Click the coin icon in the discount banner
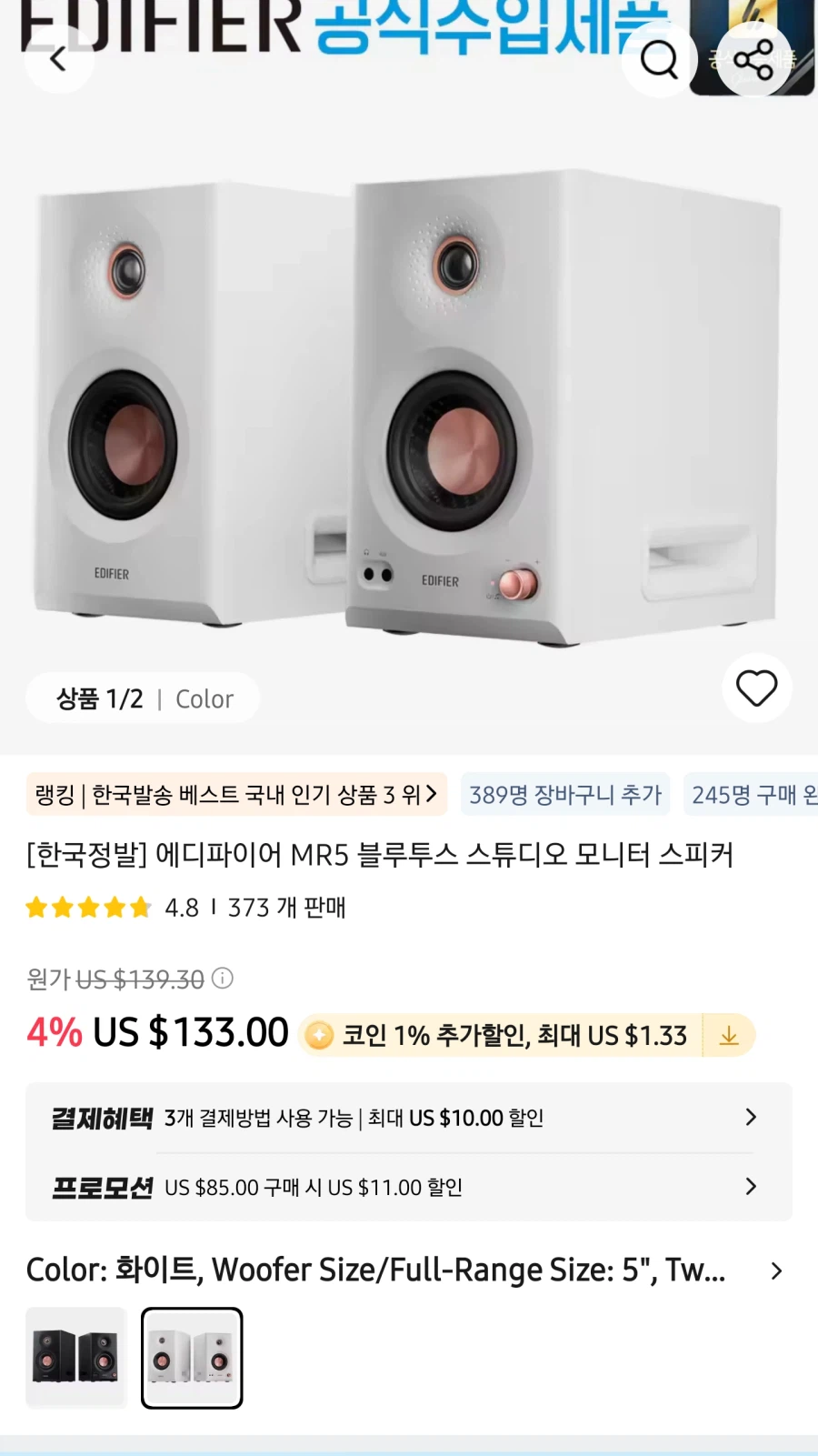The height and width of the screenshot is (1456, 818). point(319,1035)
